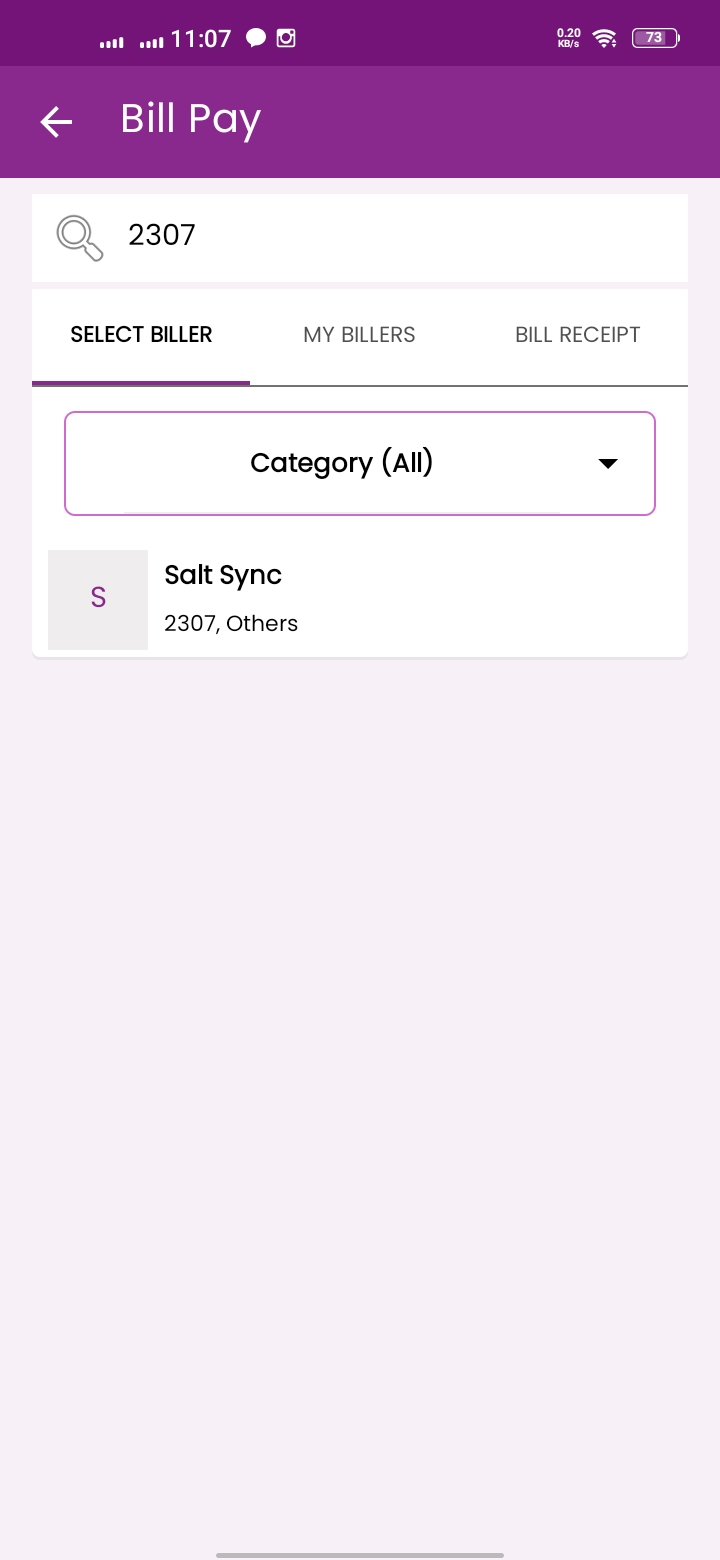This screenshot has width=720, height=1560.
Task: Open the Salt Sync biller
Action: [x=360, y=600]
